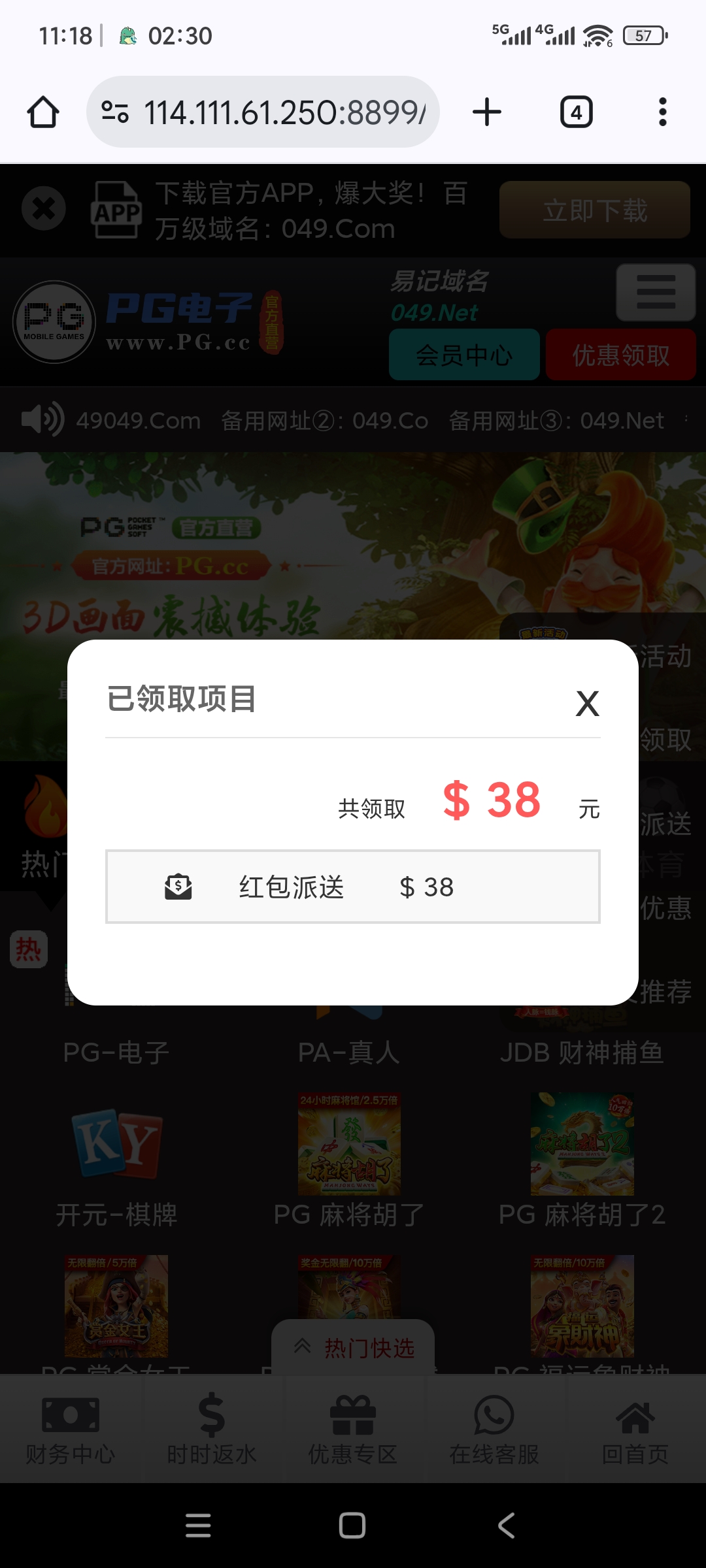This screenshot has height=1568, width=706.
Task: Open a new browser tab
Action: [x=487, y=112]
